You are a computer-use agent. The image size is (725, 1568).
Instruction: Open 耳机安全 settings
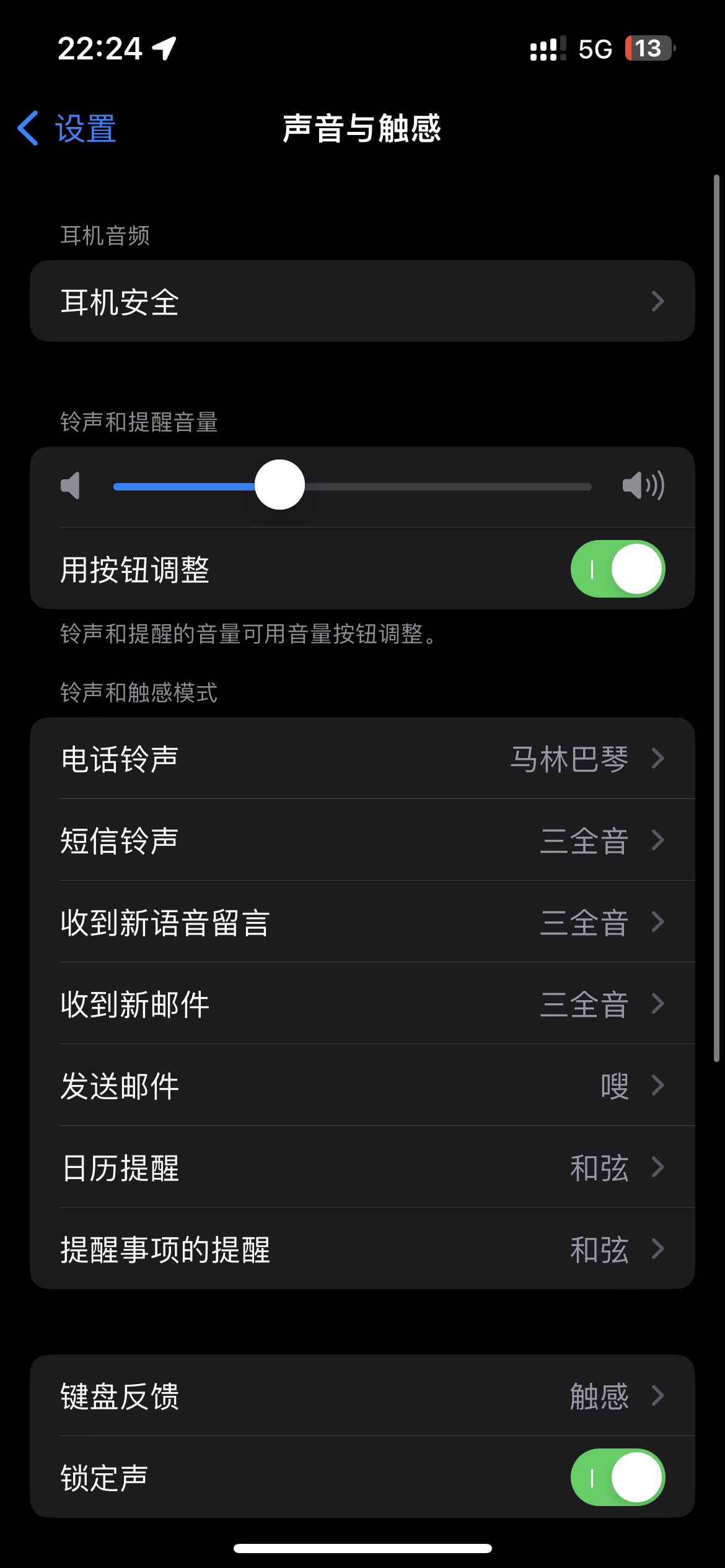coord(362,302)
